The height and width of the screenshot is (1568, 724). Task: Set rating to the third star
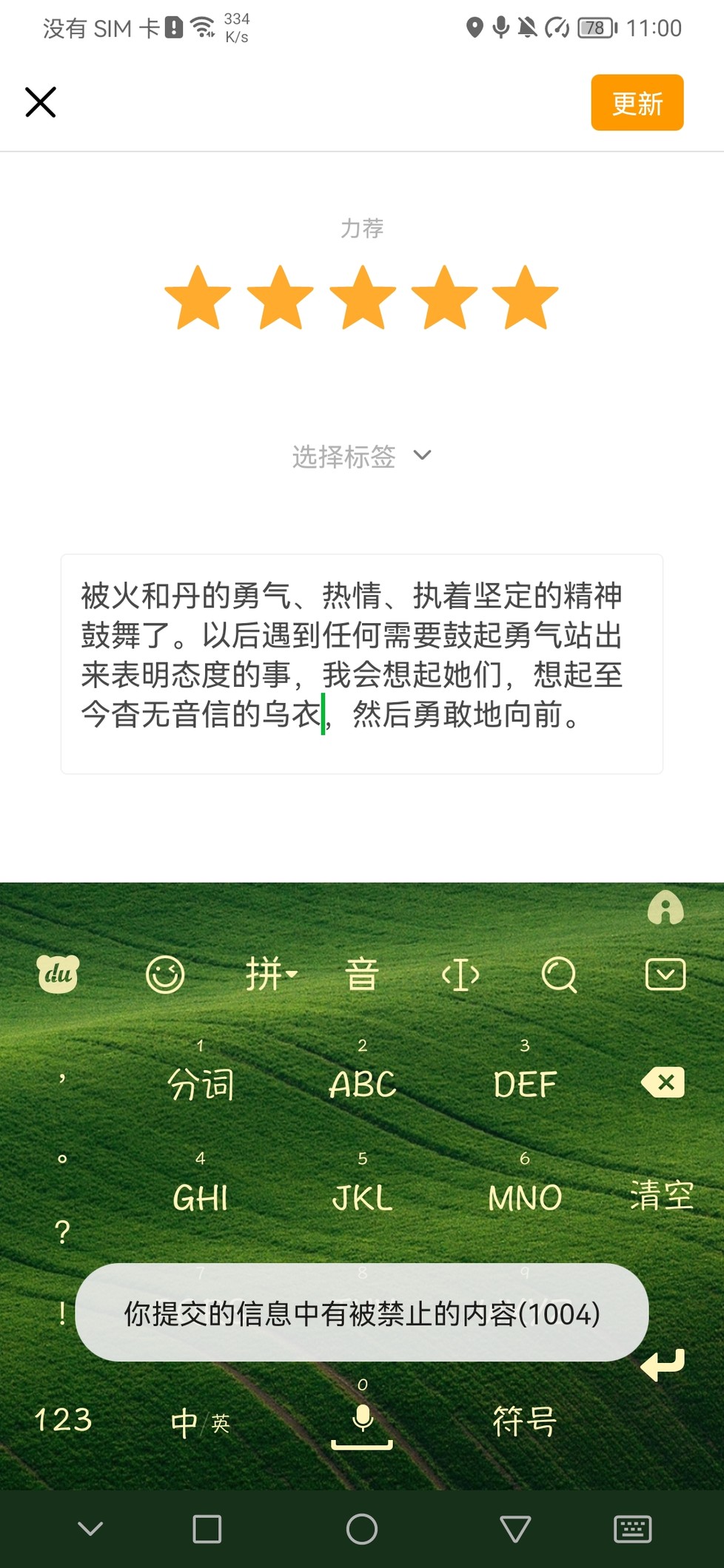(362, 297)
